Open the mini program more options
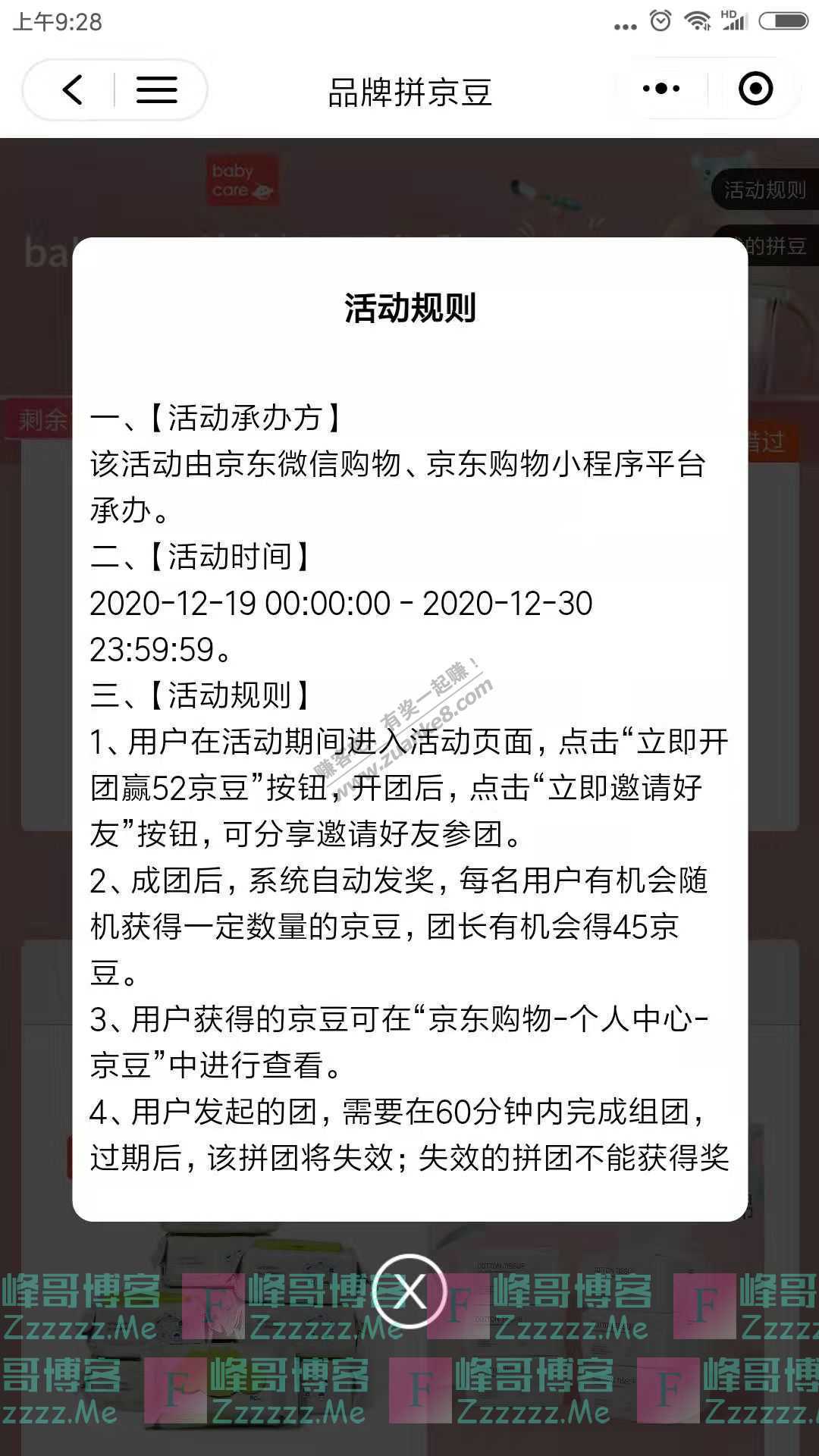Screen dimensions: 819x1456 click(661, 89)
